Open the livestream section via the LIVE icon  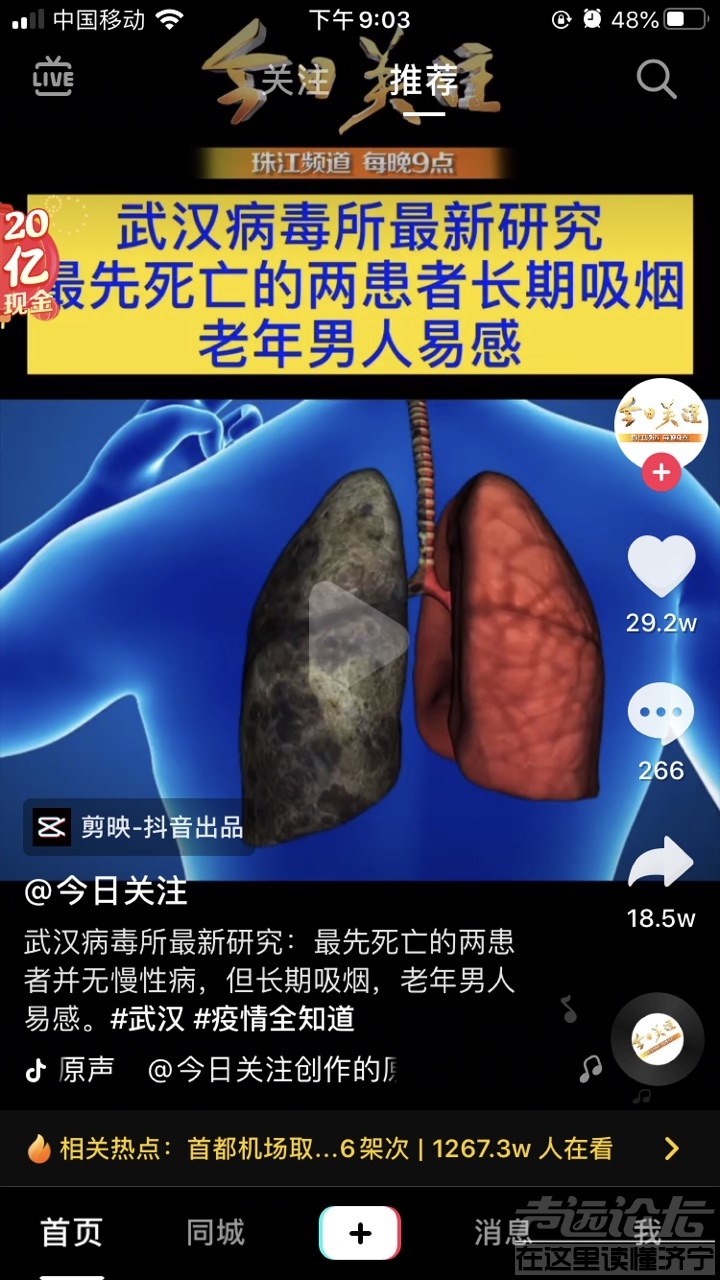click(53, 78)
